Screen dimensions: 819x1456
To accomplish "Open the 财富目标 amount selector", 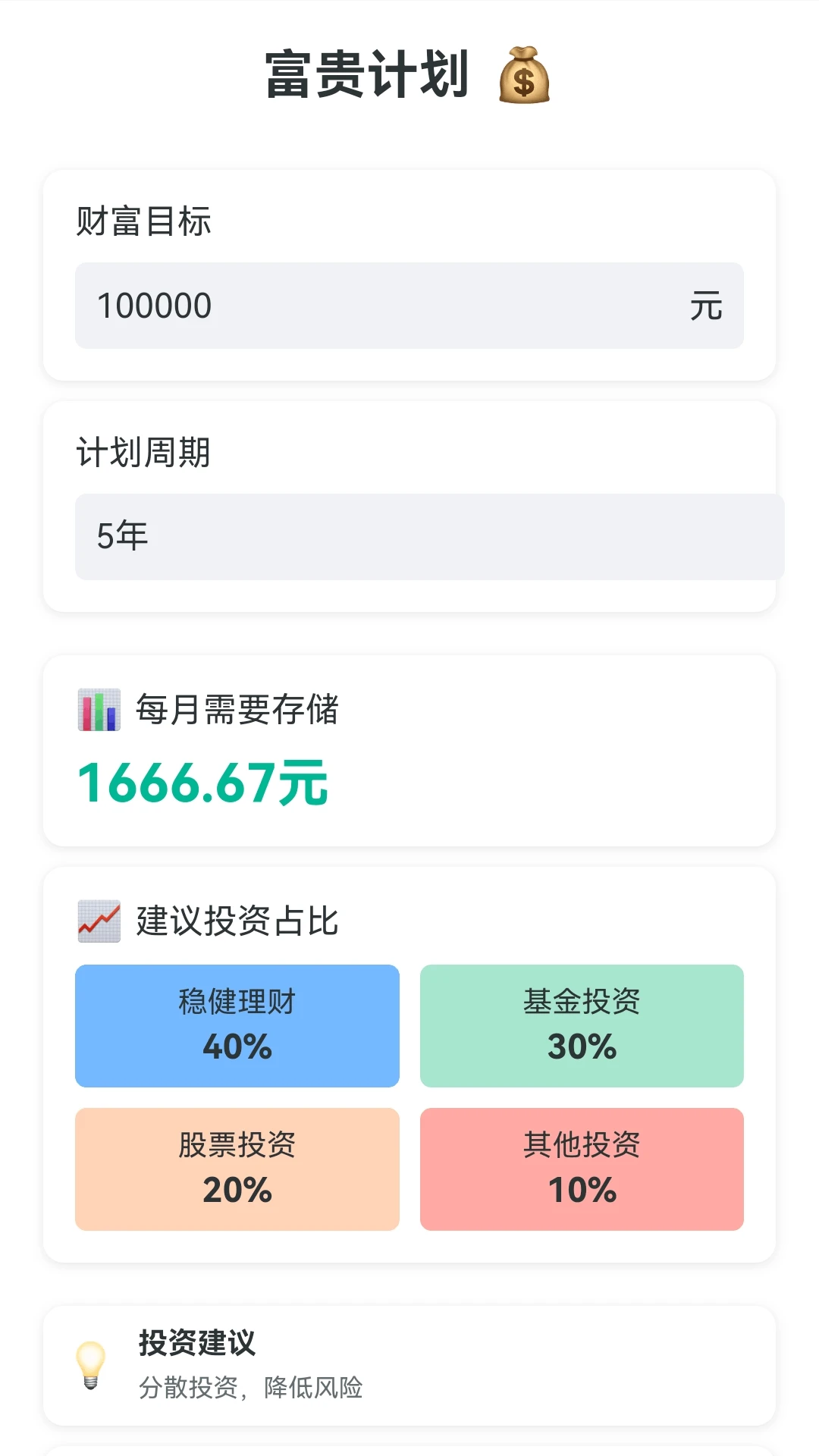I will point(409,305).
